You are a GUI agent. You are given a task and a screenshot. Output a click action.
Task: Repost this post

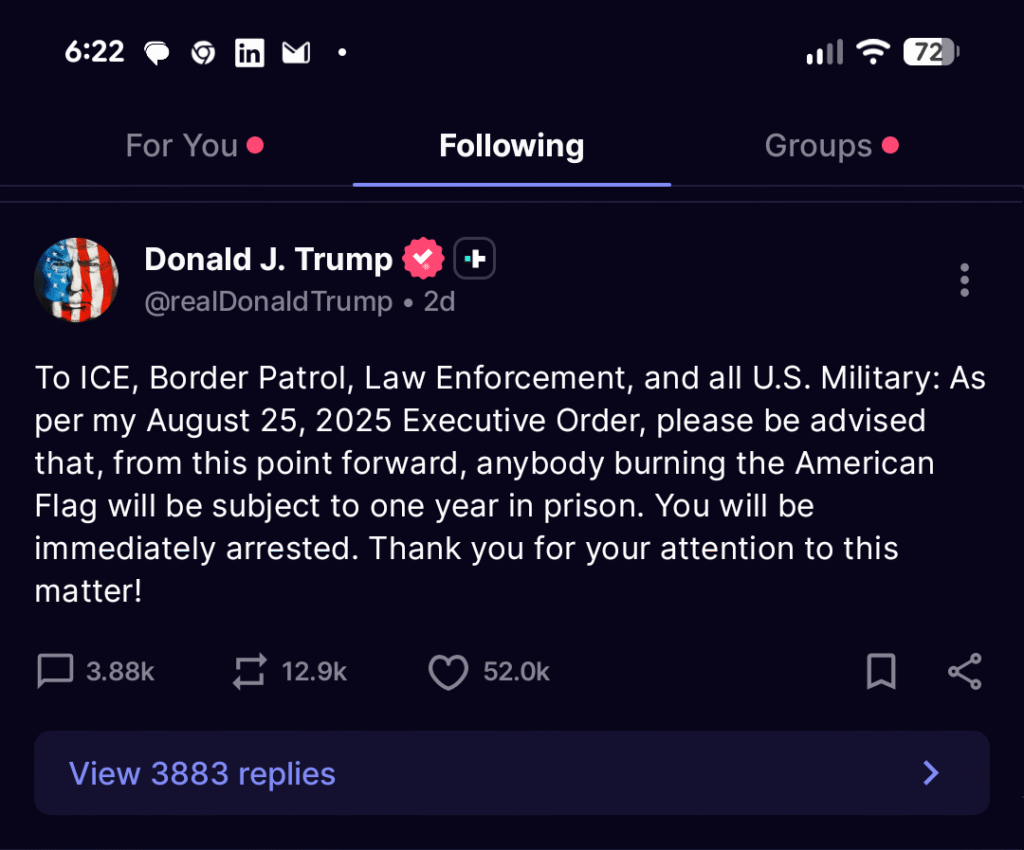[x=249, y=671]
